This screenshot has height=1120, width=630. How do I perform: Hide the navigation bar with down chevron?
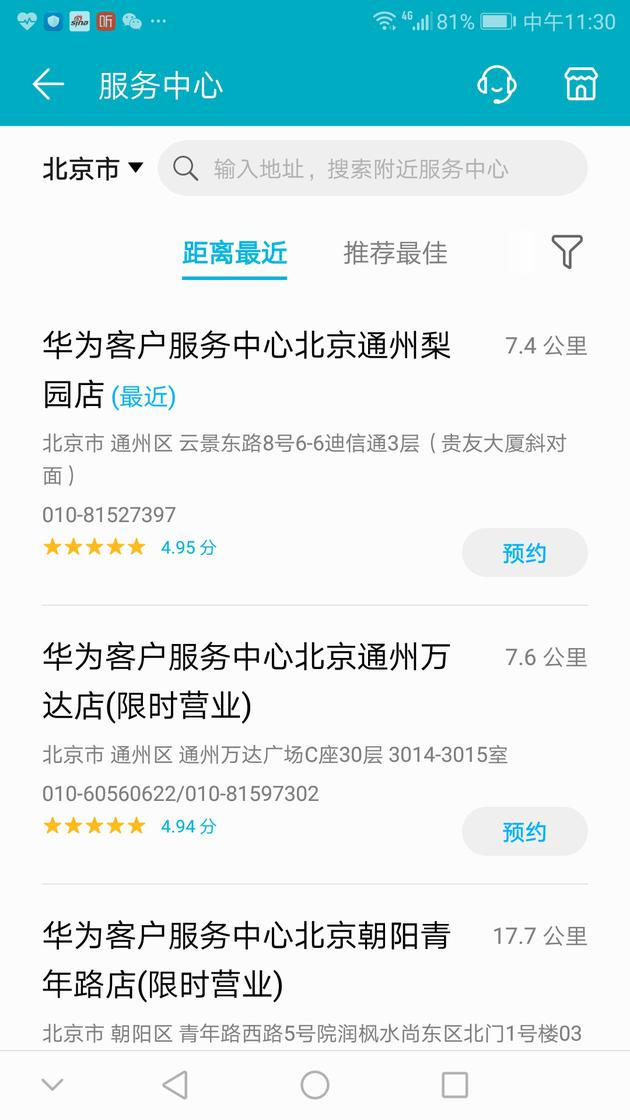pos(53,1085)
